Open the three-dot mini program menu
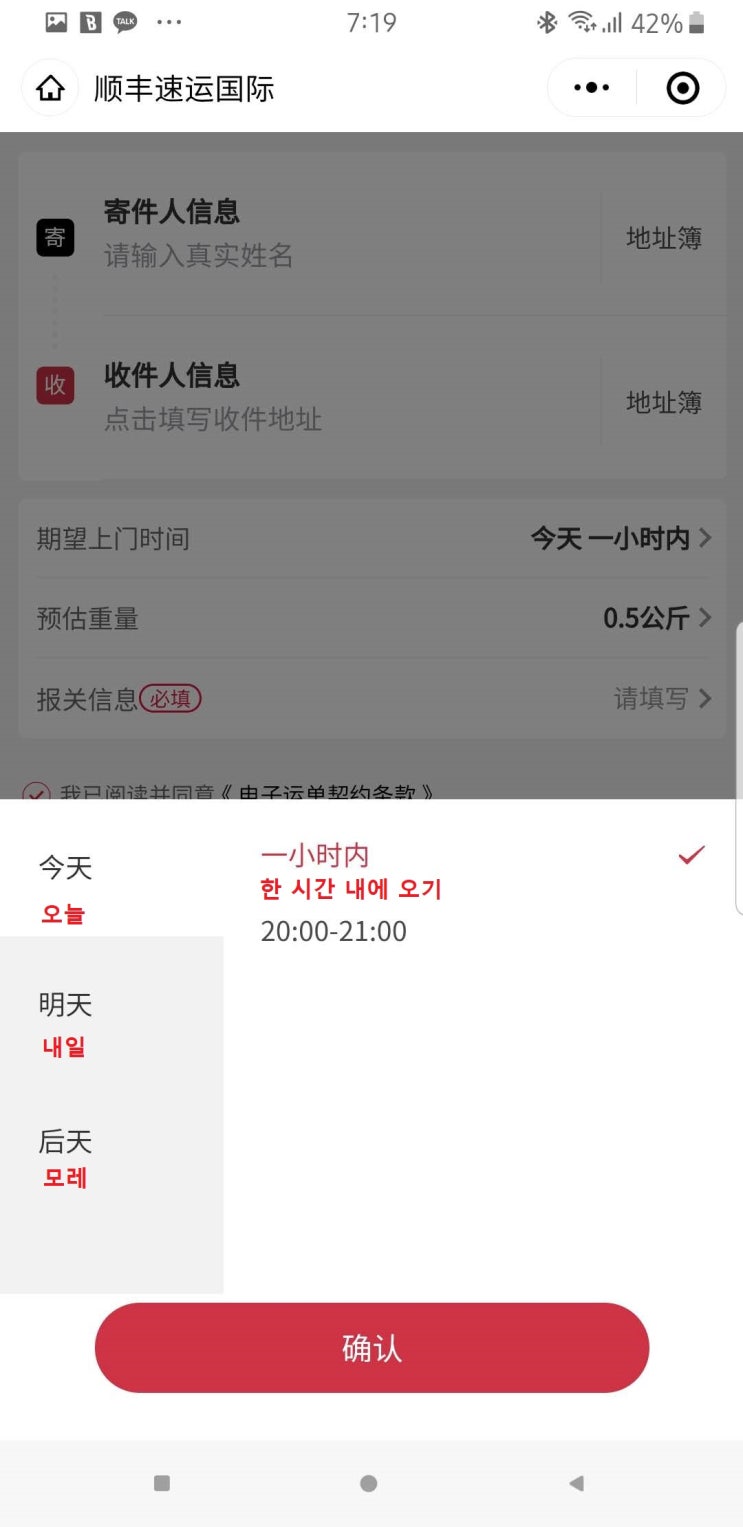The width and height of the screenshot is (743, 1527). pyautogui.click(x=591, y=89)
